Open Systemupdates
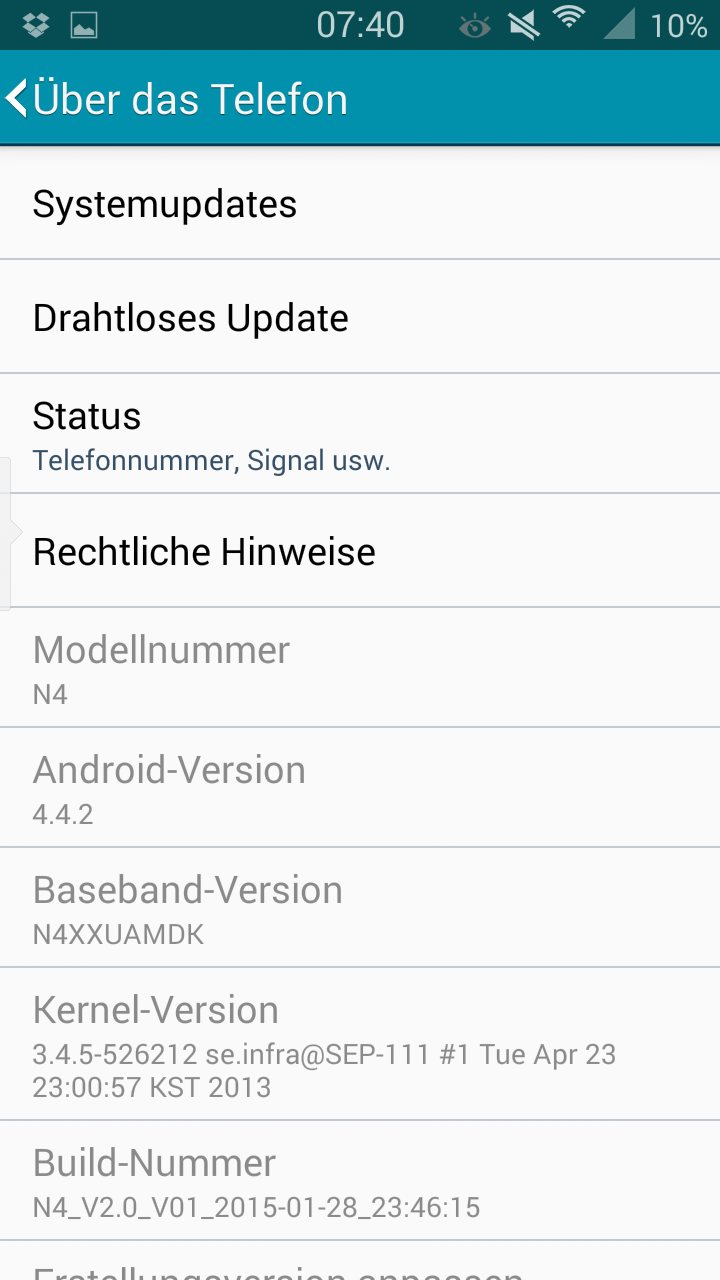Image resolution: width=720 pixels, height=1280 pixels. click(360, 204)
